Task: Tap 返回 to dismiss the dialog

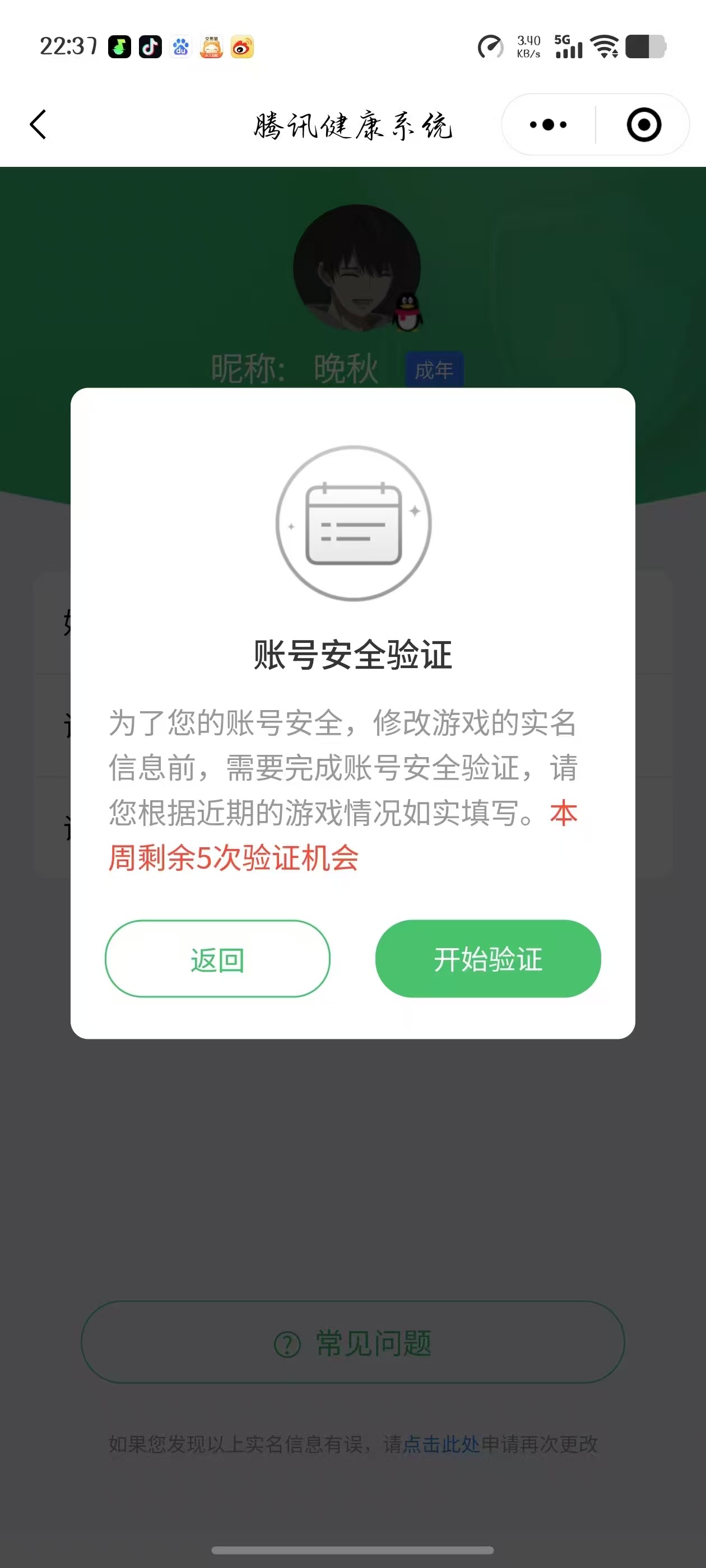Action: click(217, 959)
